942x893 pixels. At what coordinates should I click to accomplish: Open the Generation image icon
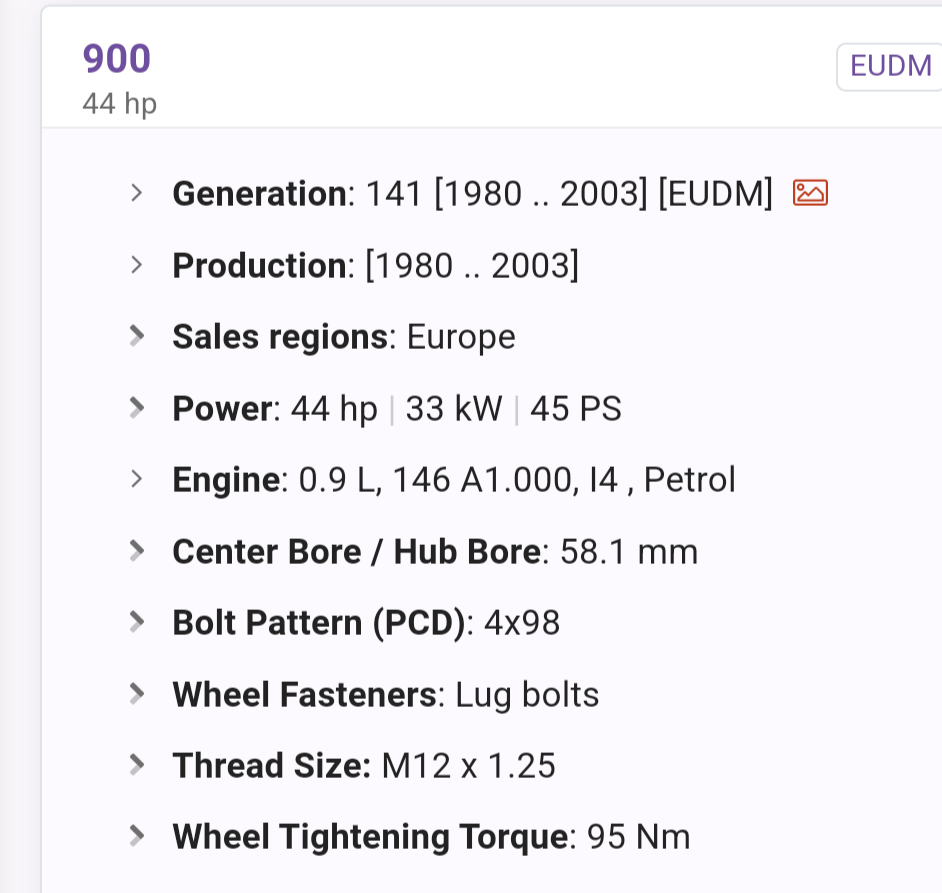810,193
